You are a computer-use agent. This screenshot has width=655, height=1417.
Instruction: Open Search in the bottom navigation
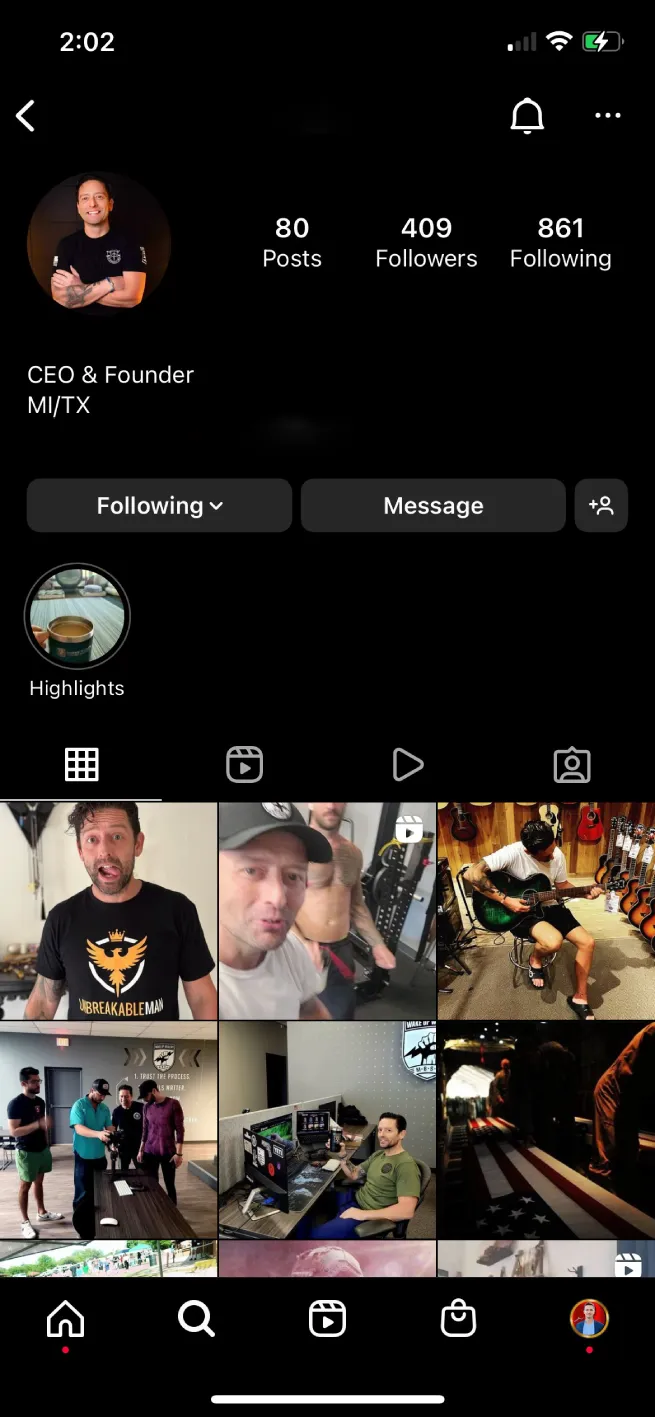tap(196, 1320)
